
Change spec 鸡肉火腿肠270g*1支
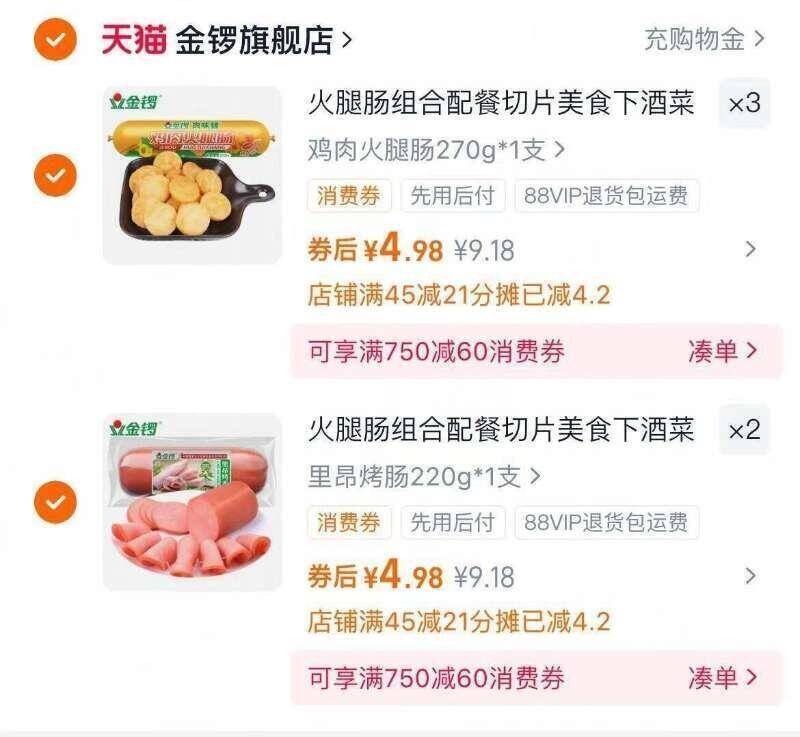pyautogui.click(x=436, y=151)
